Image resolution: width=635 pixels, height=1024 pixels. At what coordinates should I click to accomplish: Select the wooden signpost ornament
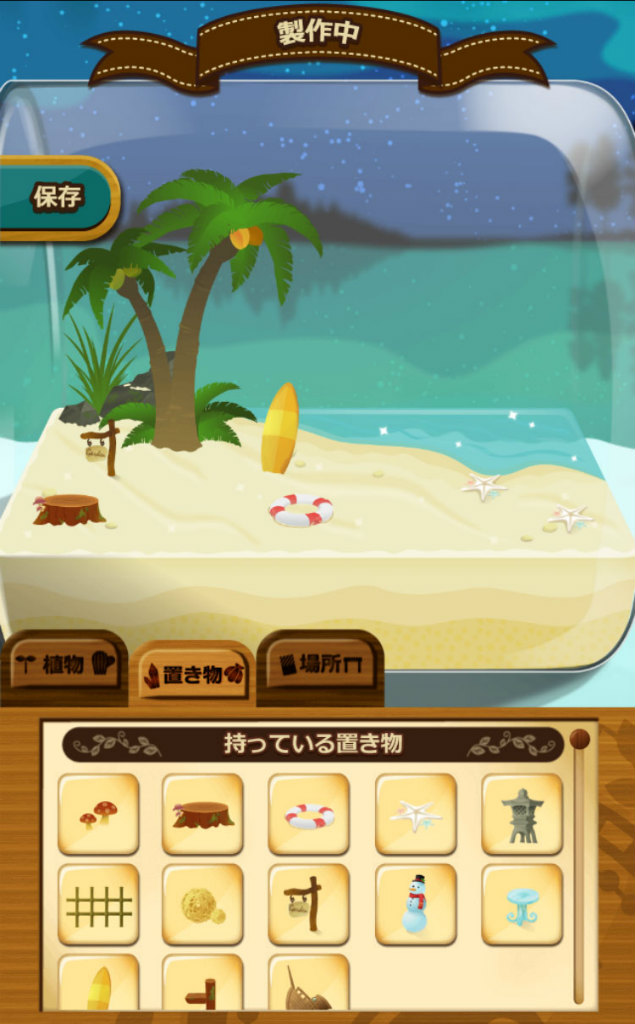pos(309,904)
